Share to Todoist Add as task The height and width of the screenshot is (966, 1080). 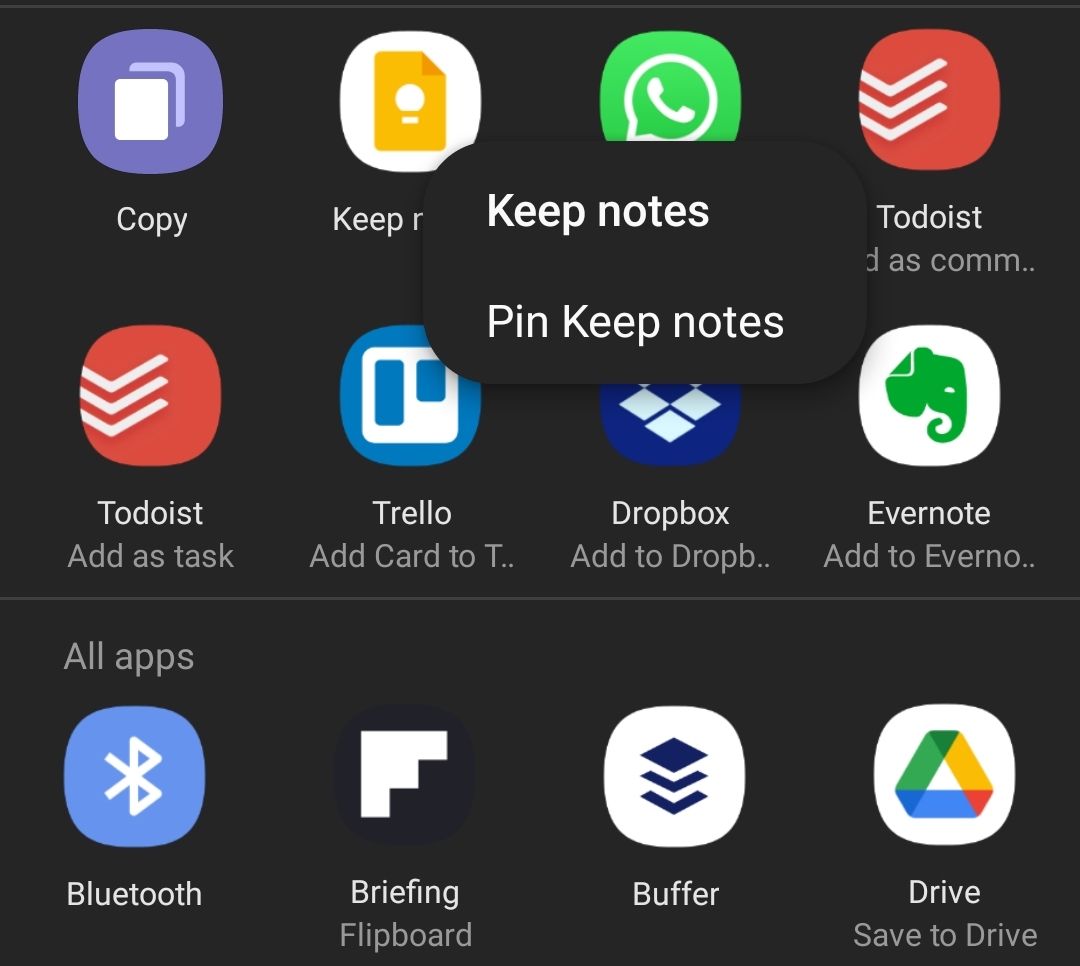tap(150, 397)
